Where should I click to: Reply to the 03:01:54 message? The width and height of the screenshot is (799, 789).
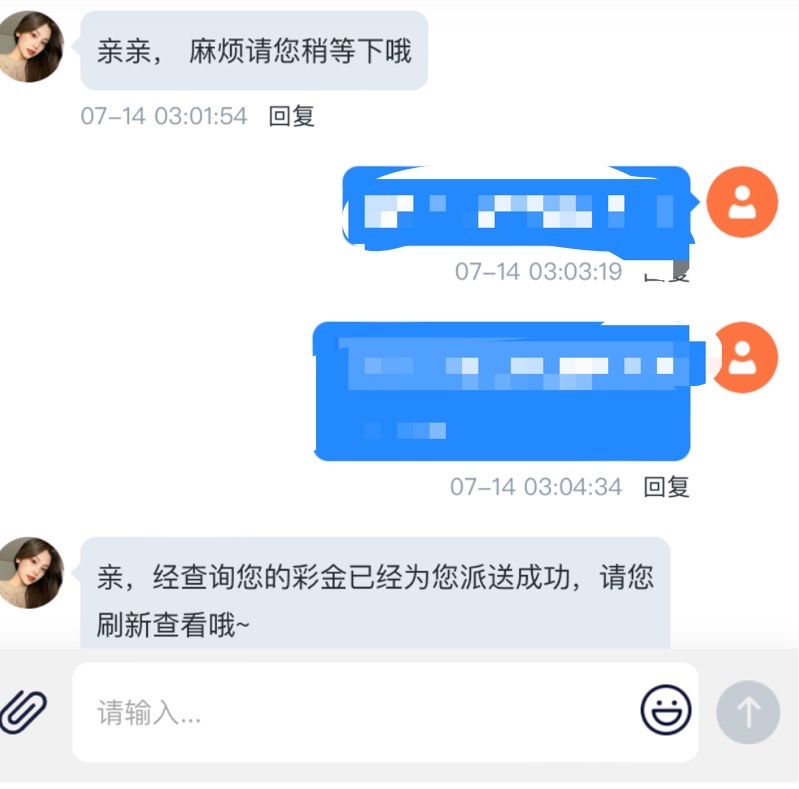[x=292, y=116]
